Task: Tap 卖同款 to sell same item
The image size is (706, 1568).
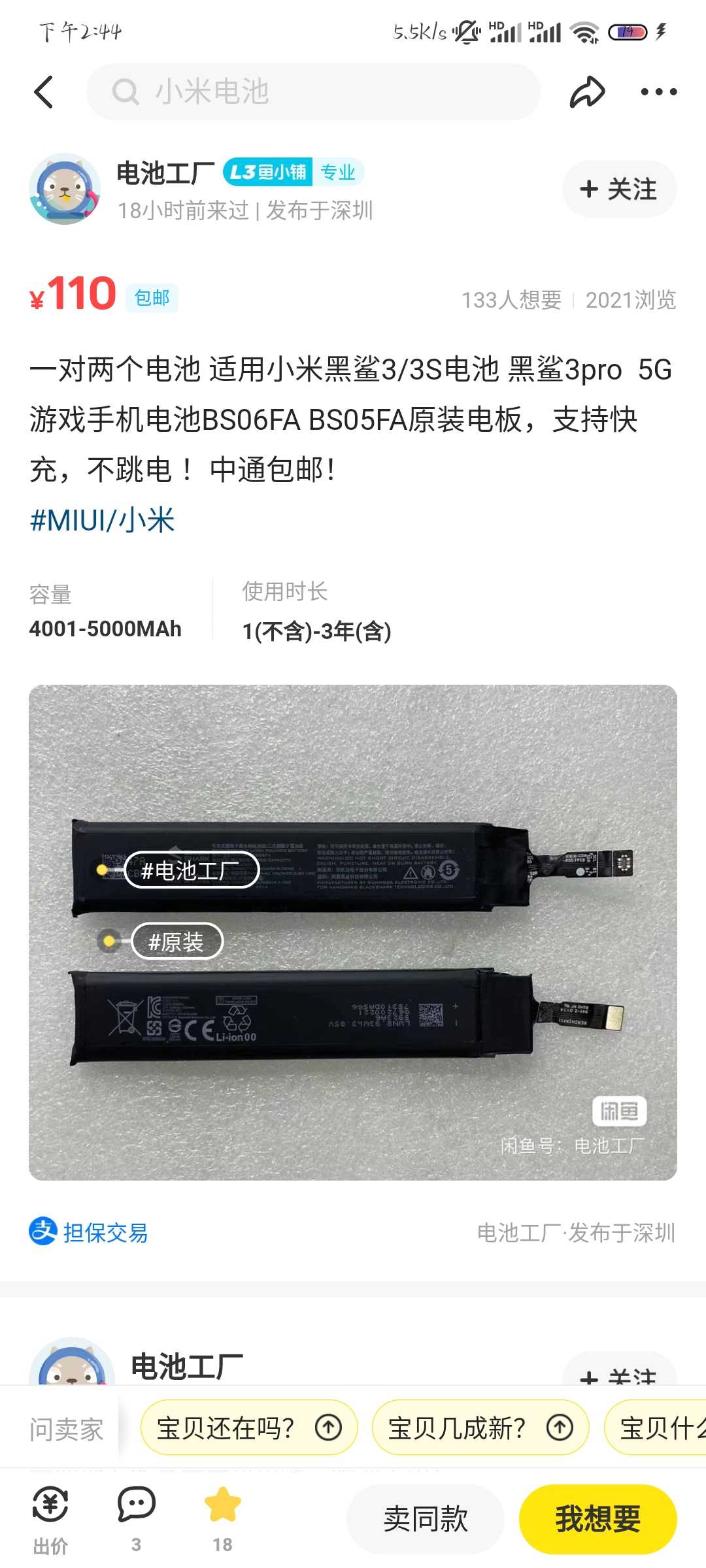Action: (425, 1519)
